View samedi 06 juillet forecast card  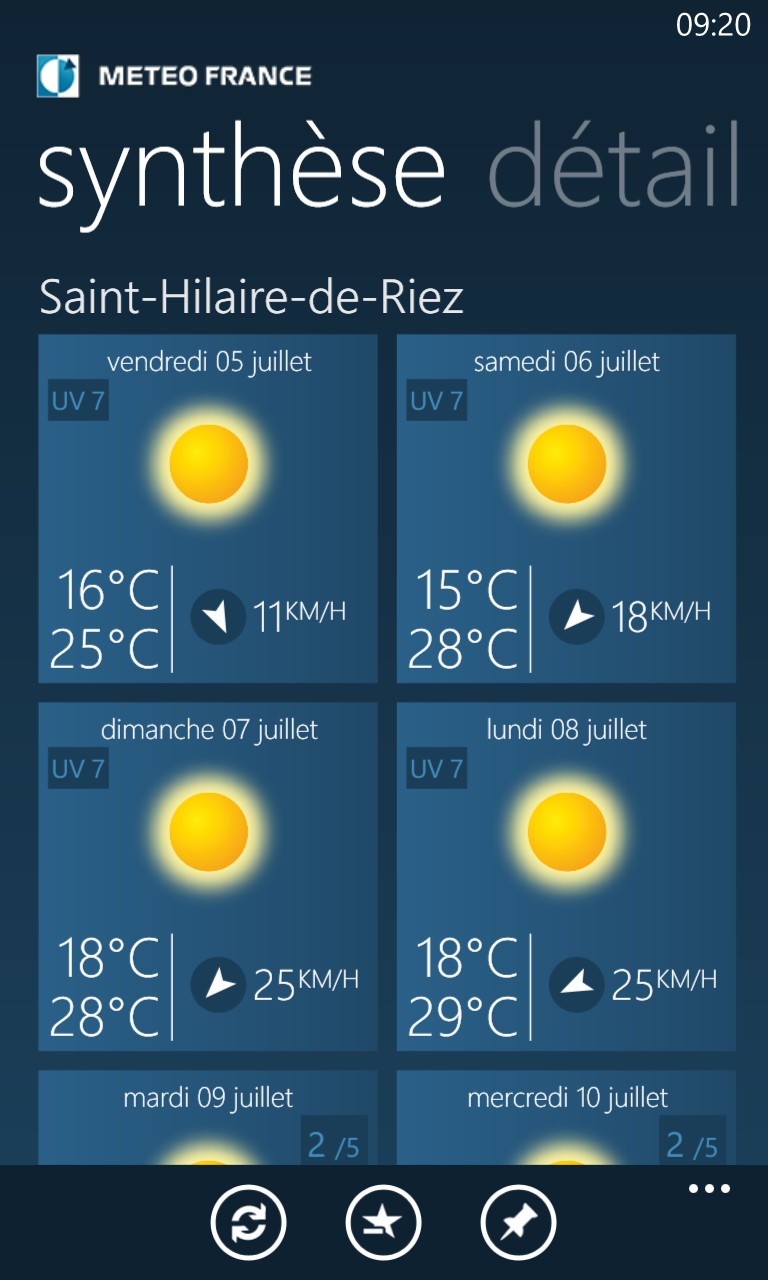[x=566, y=509]
